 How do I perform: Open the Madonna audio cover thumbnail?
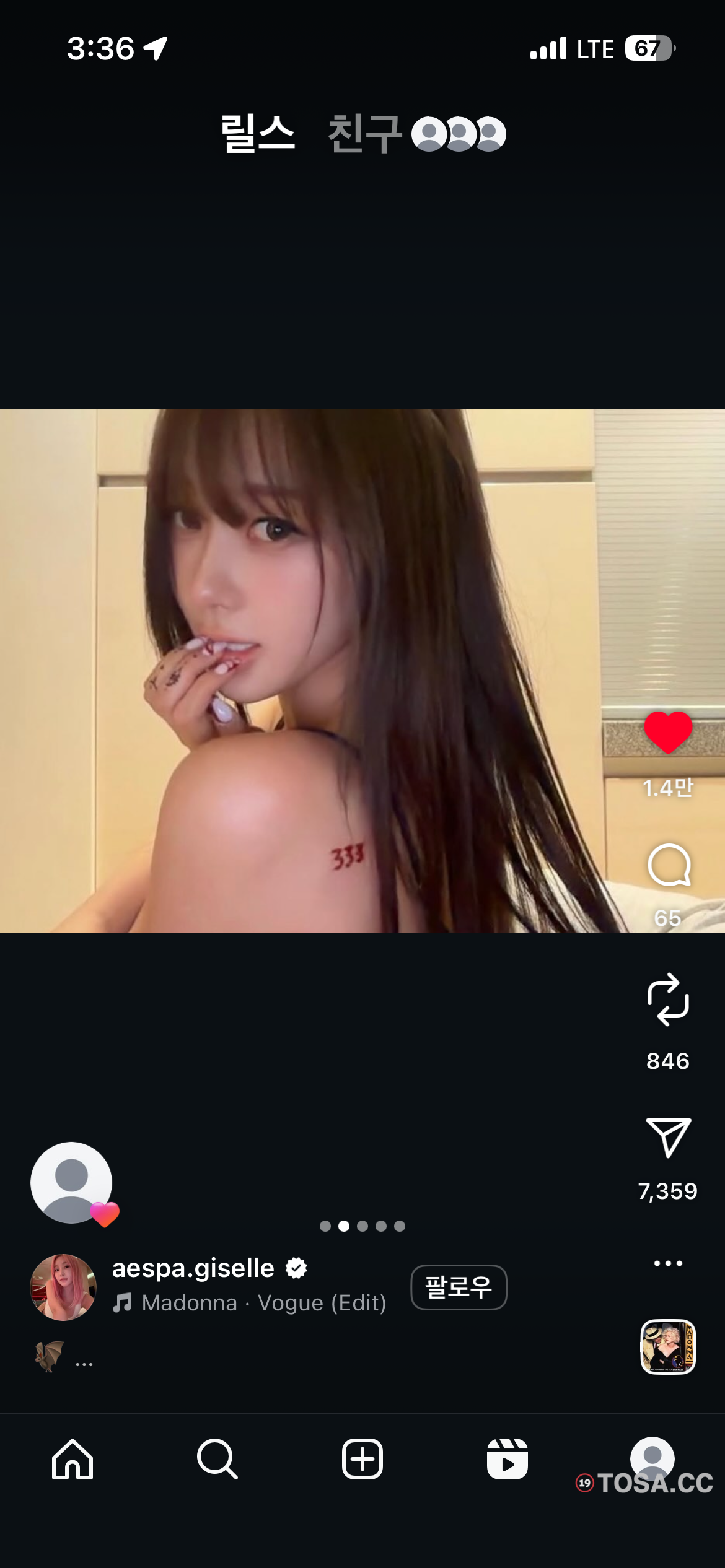668,1347
